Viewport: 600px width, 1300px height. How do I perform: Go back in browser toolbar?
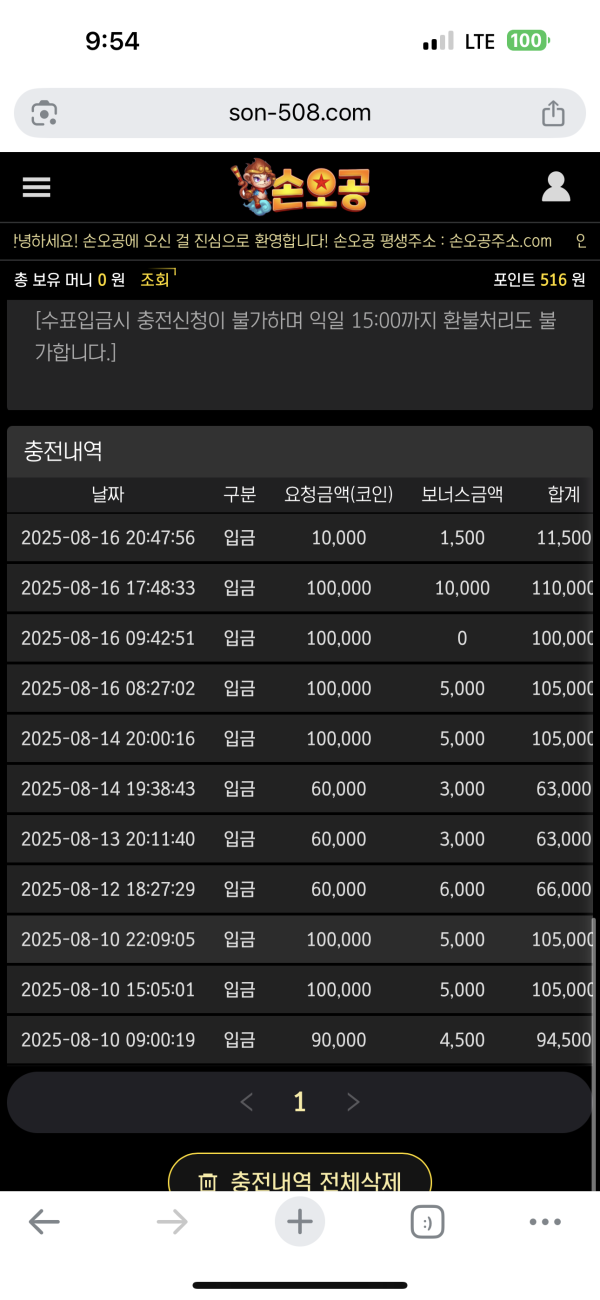point(43,1221)
